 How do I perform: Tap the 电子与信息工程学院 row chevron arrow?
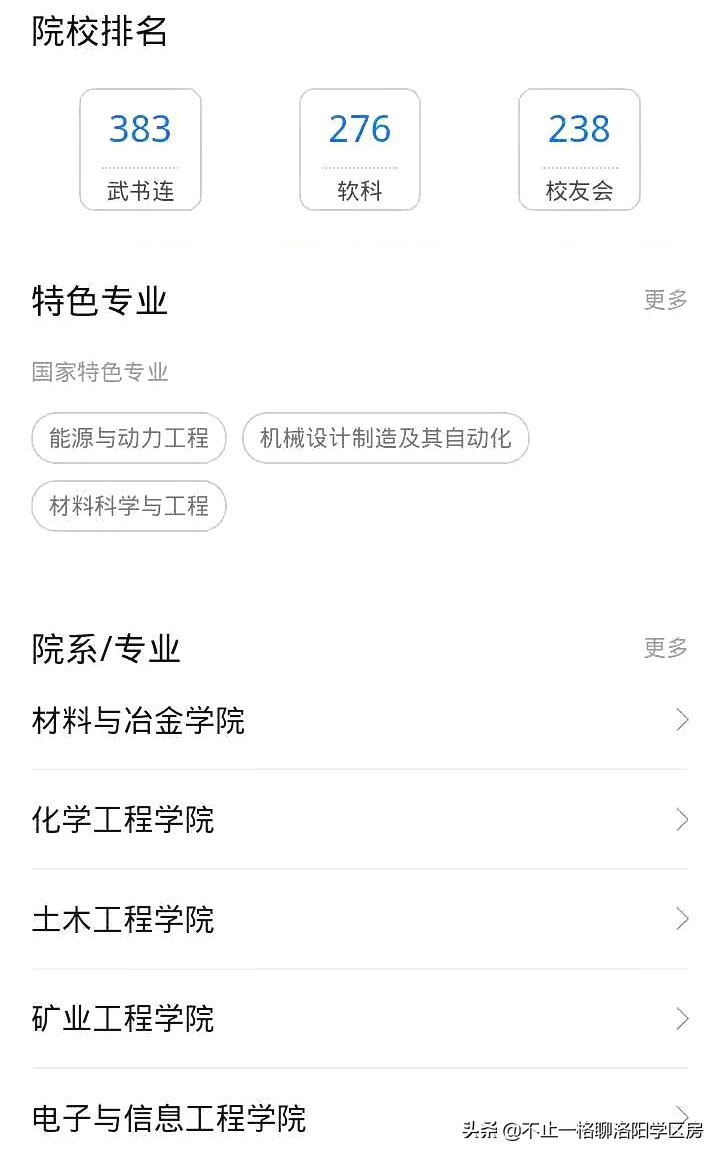pos(682,1114)
